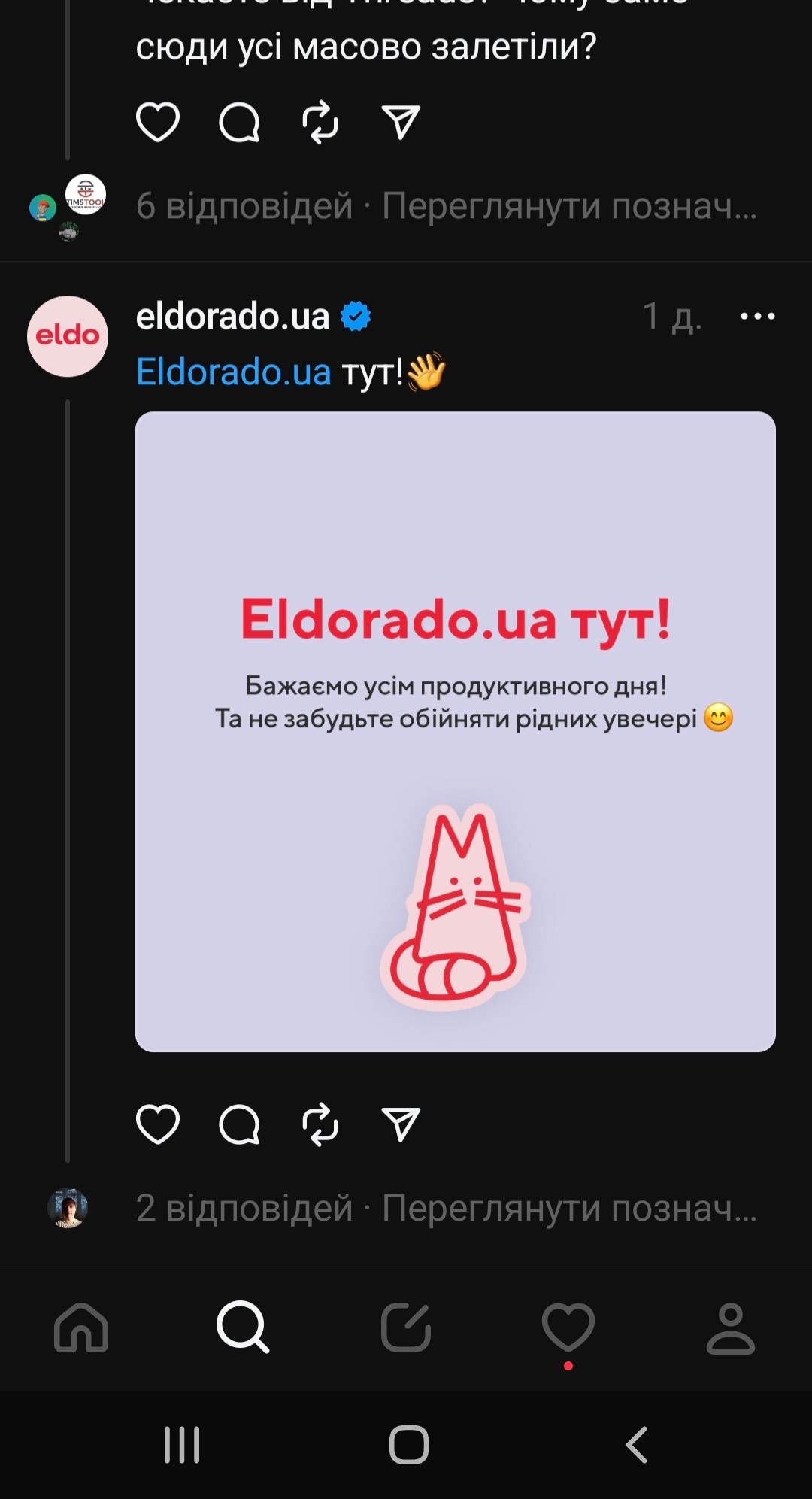Go to the Home feed tab
This screenshot has width=812, height=1499.
(x=81, y=1328)
